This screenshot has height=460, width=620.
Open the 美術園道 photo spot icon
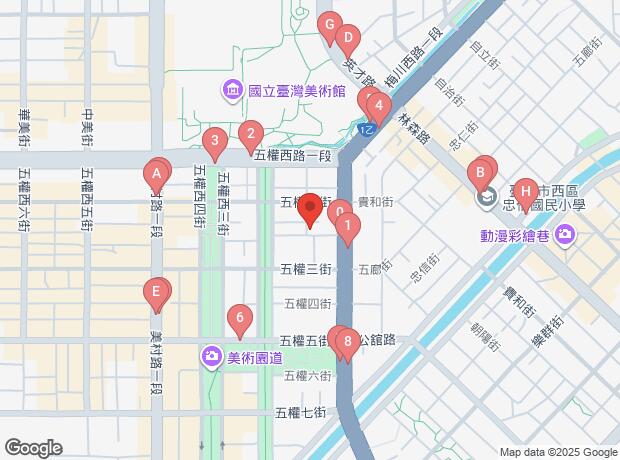coord(212,356)
